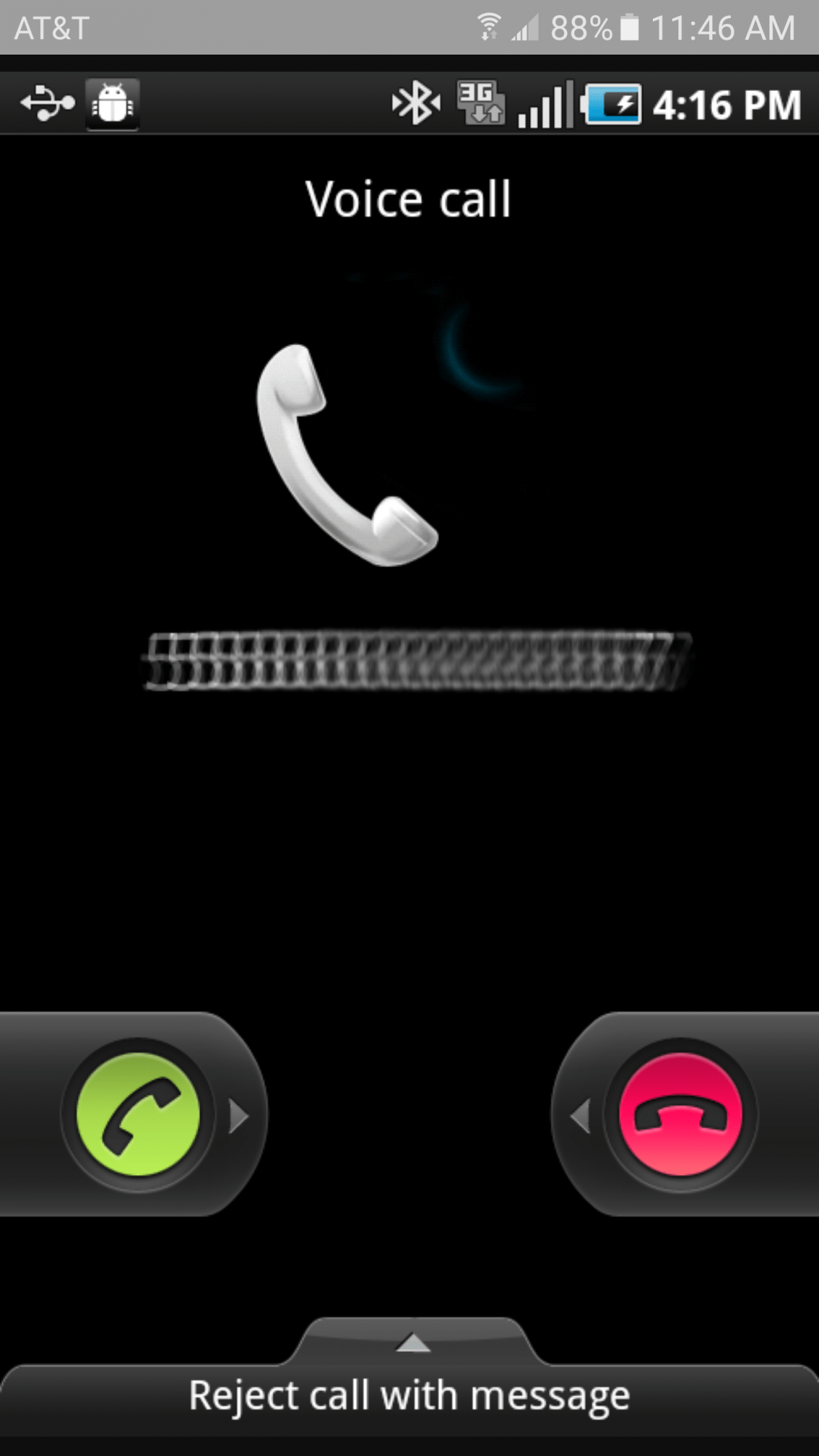
Task: Select the Voice call header text
Action: click(409, 198)
